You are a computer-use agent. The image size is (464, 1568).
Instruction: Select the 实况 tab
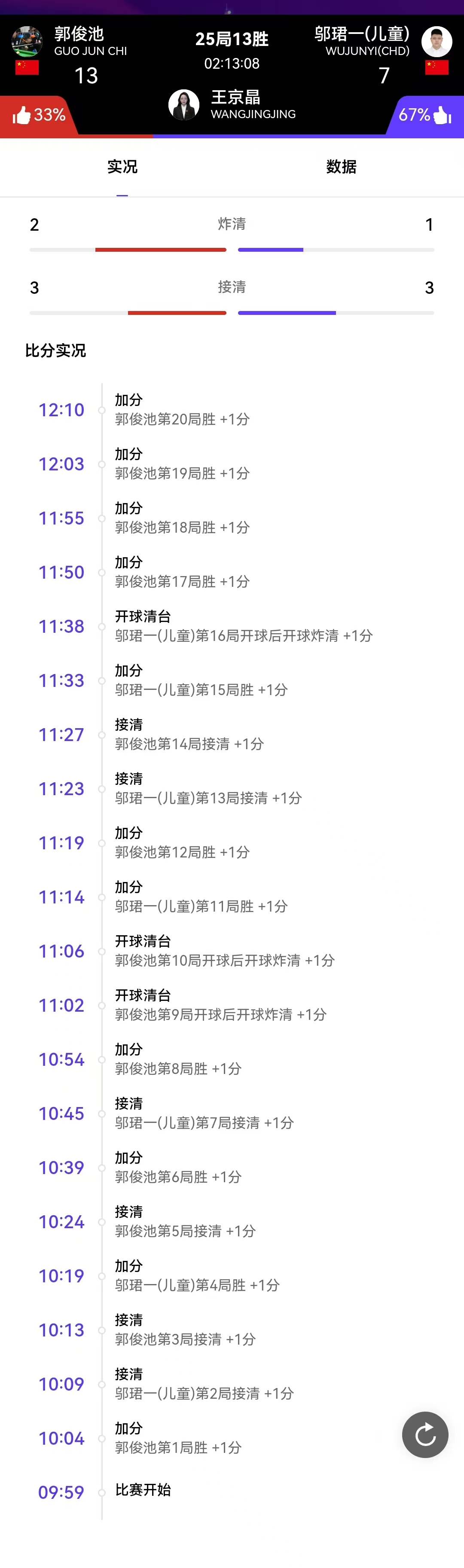tap(122, 167)
